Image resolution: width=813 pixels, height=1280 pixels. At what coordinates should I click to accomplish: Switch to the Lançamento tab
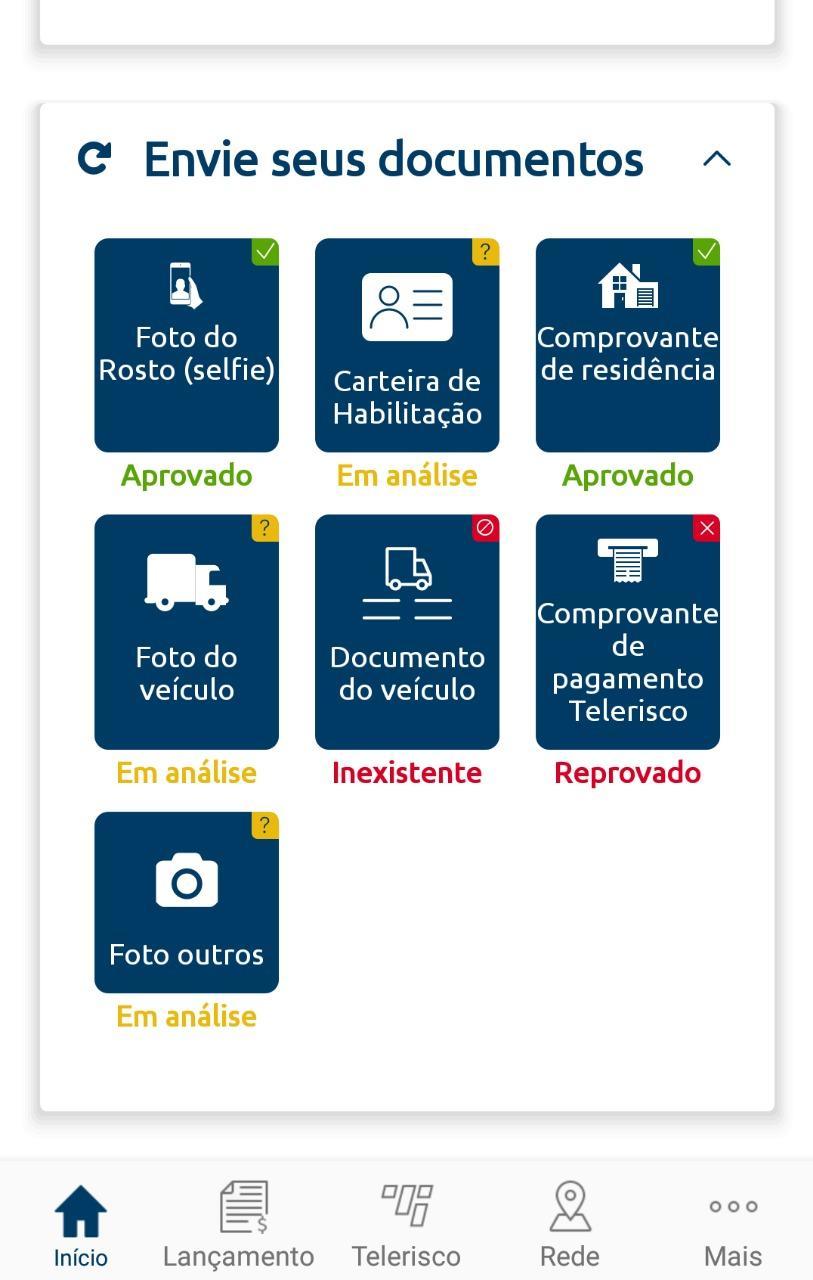point(238,1222)
